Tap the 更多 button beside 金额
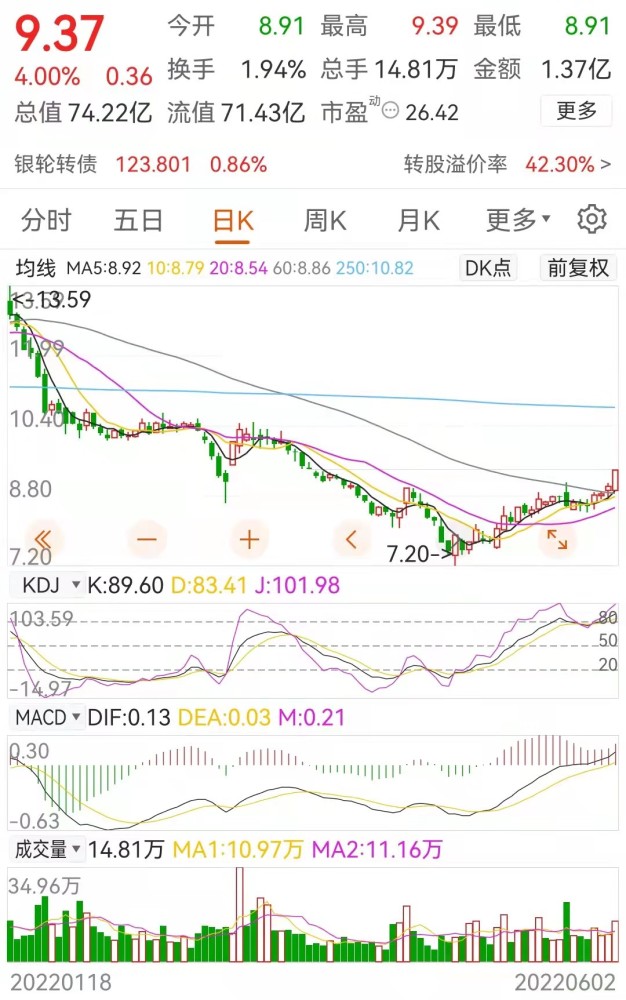 tap(575, 110)
